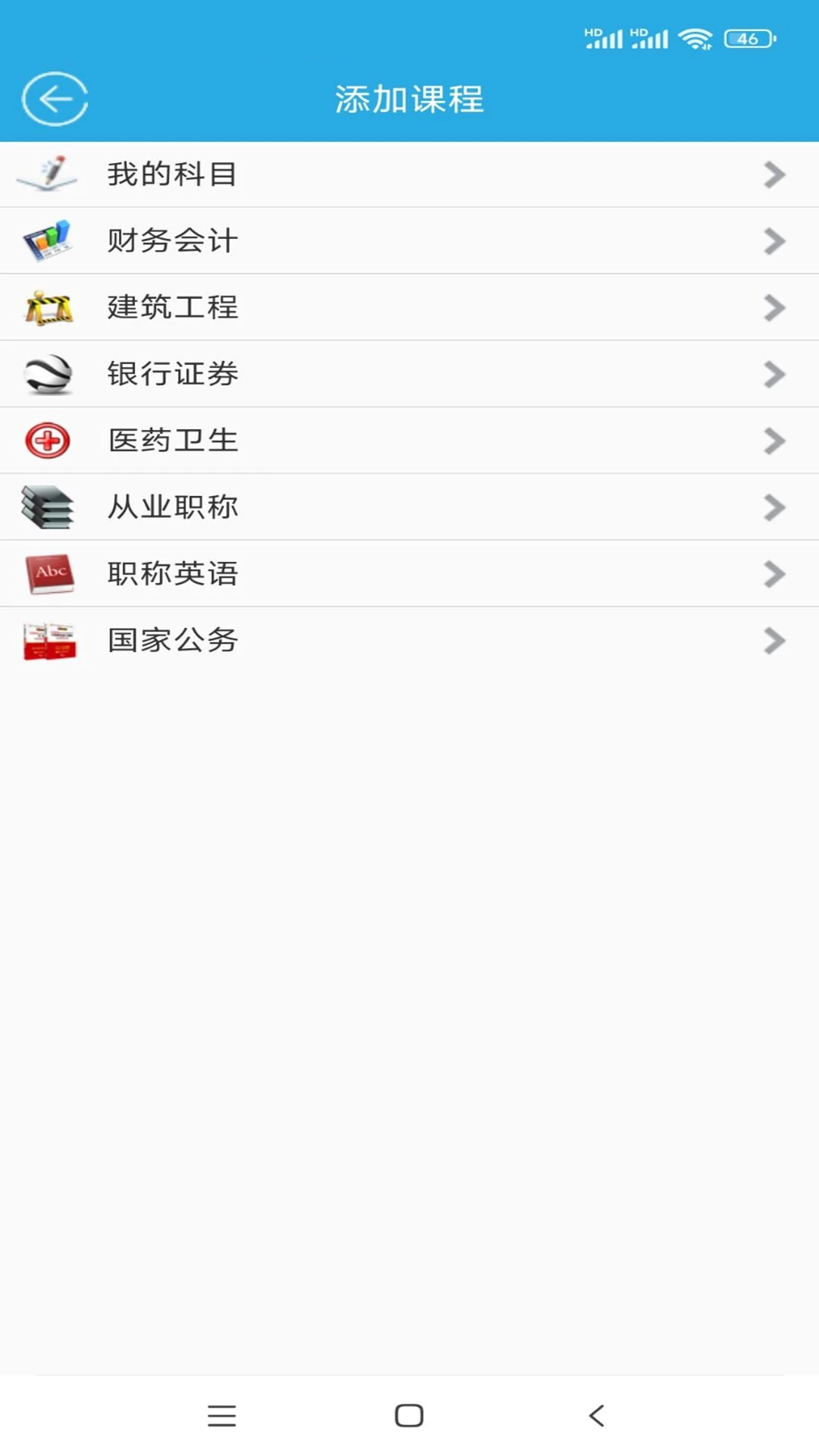Image resolution: width=819 pixels, height=1456 pixels.
Task: Click the pencil icon beside 我的科目
Action: point(49,174)
